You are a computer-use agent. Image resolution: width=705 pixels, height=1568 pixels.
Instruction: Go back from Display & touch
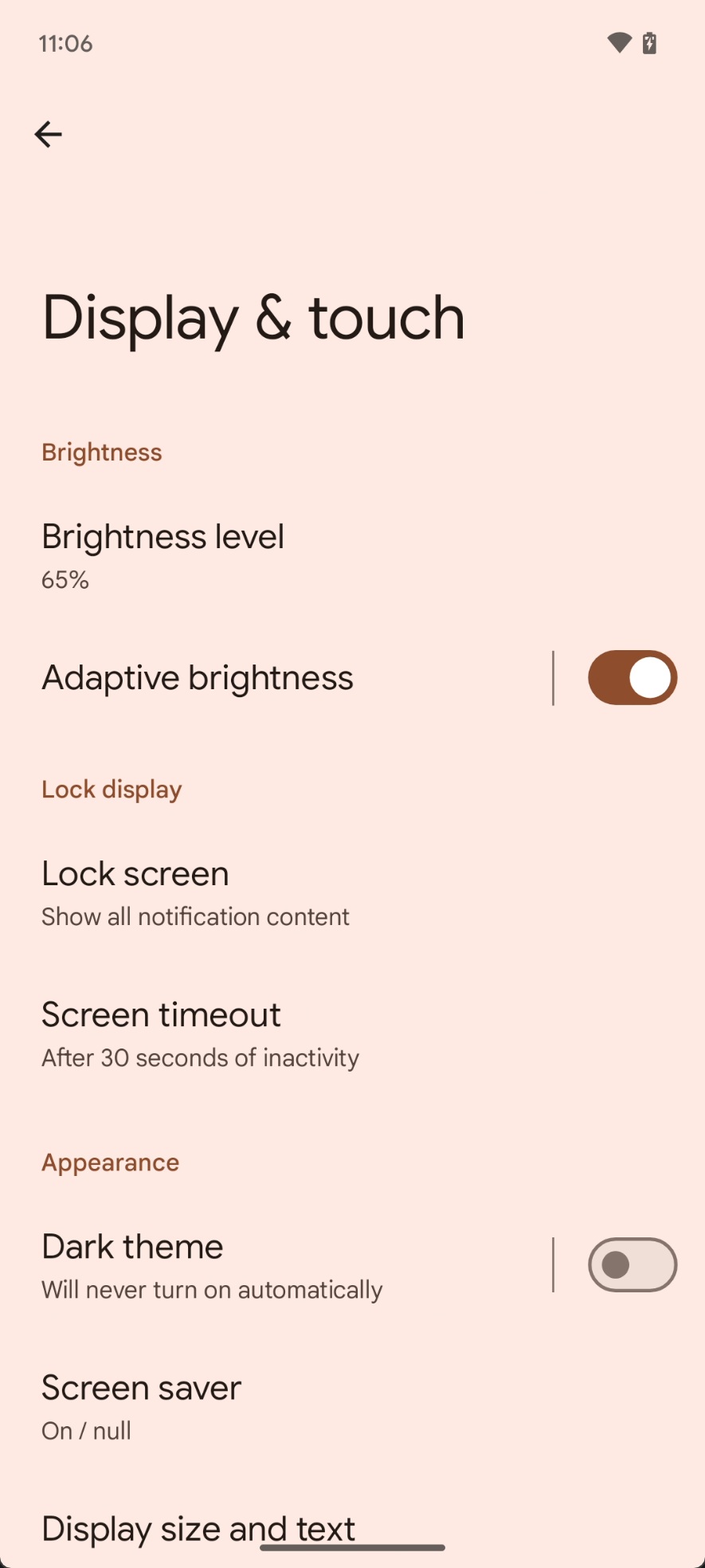click(48, 134)
